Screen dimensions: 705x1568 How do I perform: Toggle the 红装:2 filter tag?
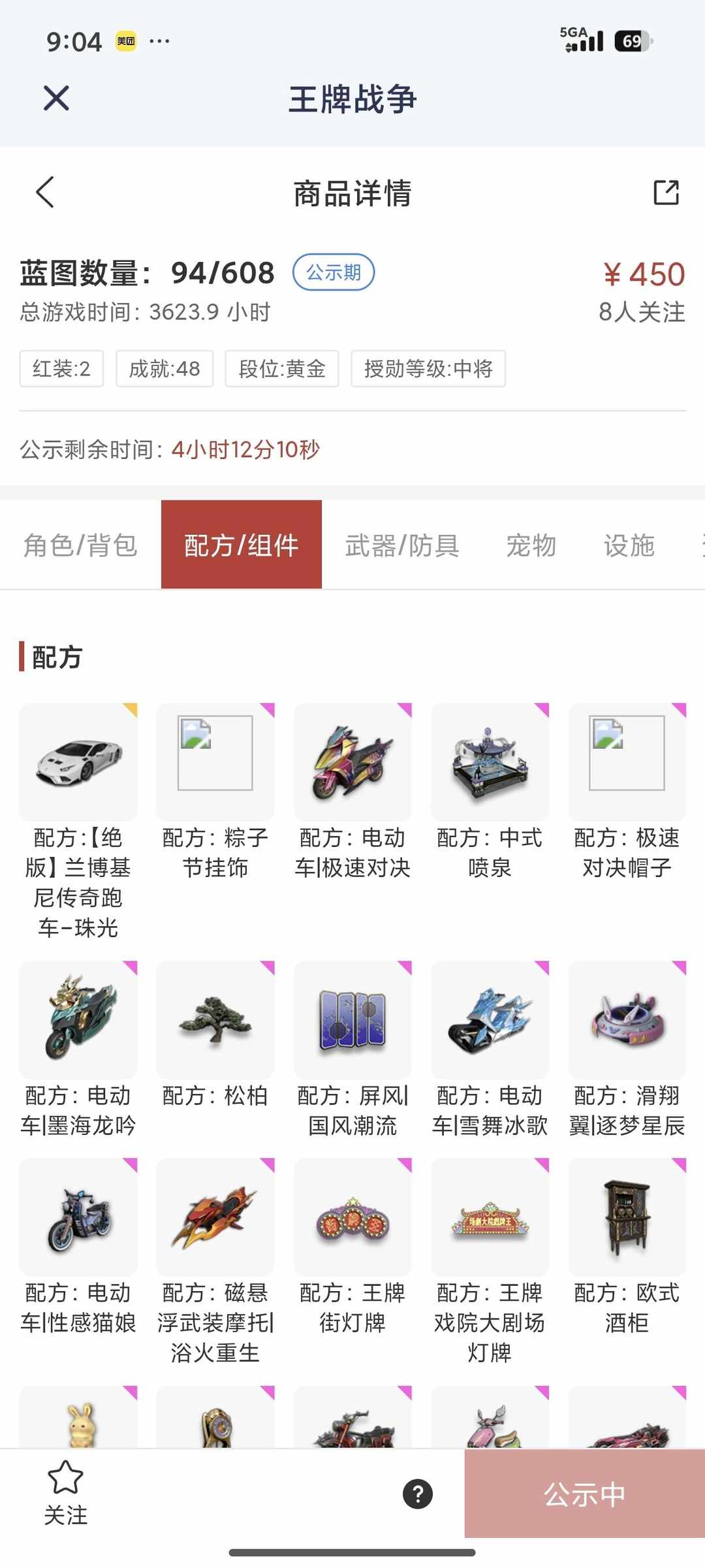coord(61,369)
